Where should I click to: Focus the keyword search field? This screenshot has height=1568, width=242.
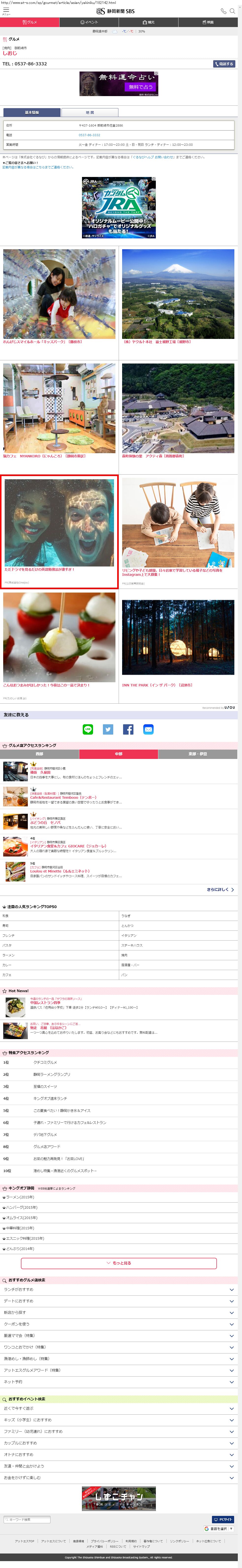(27, 1519)
